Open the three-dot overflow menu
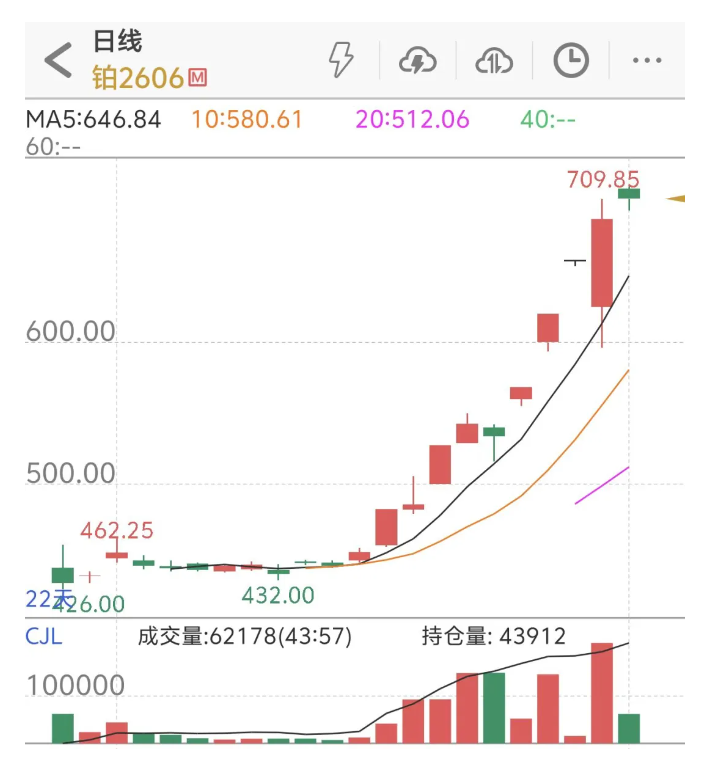This screenshot has width=711, height=763. (647, 61)
